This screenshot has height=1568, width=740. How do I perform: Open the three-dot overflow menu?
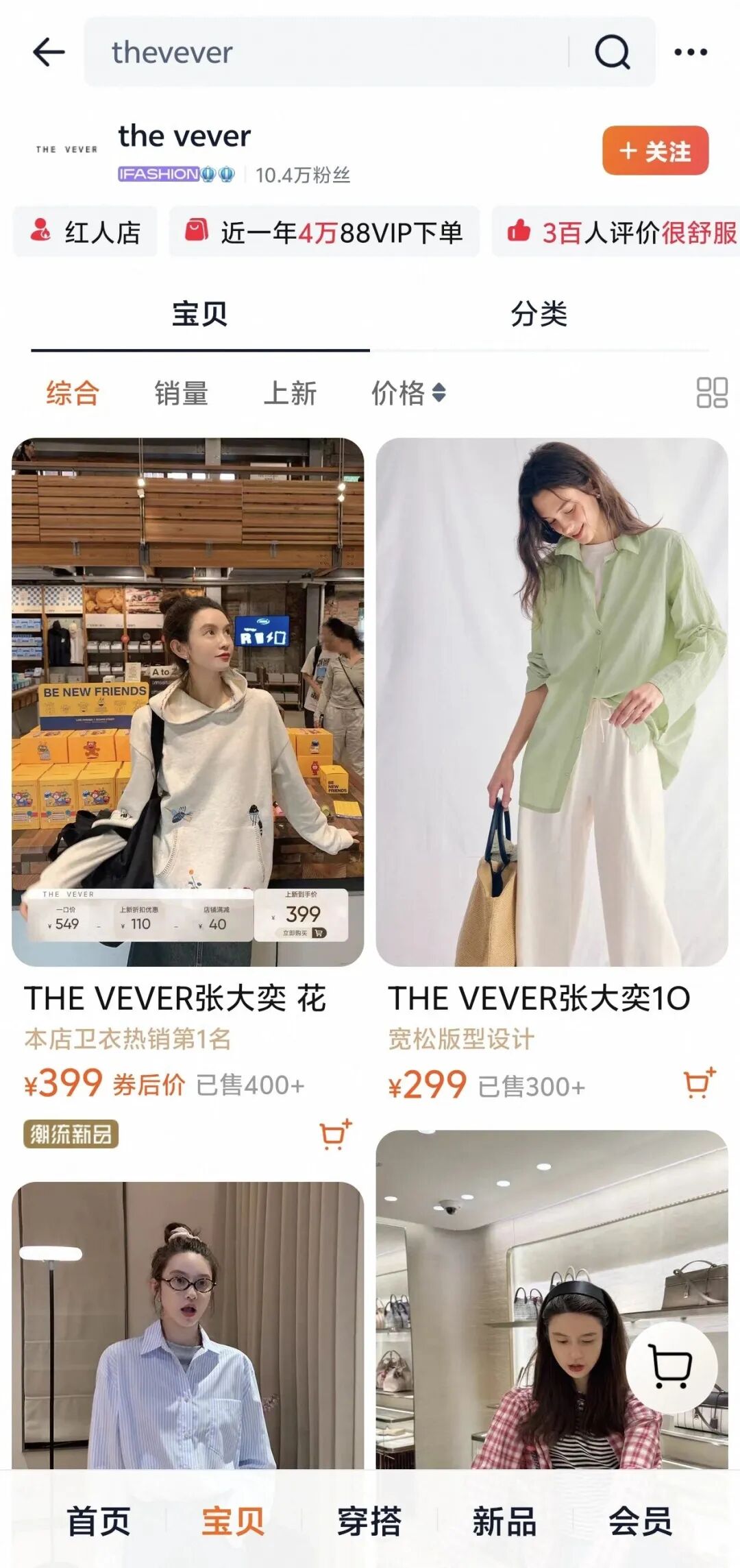point(691,52)
